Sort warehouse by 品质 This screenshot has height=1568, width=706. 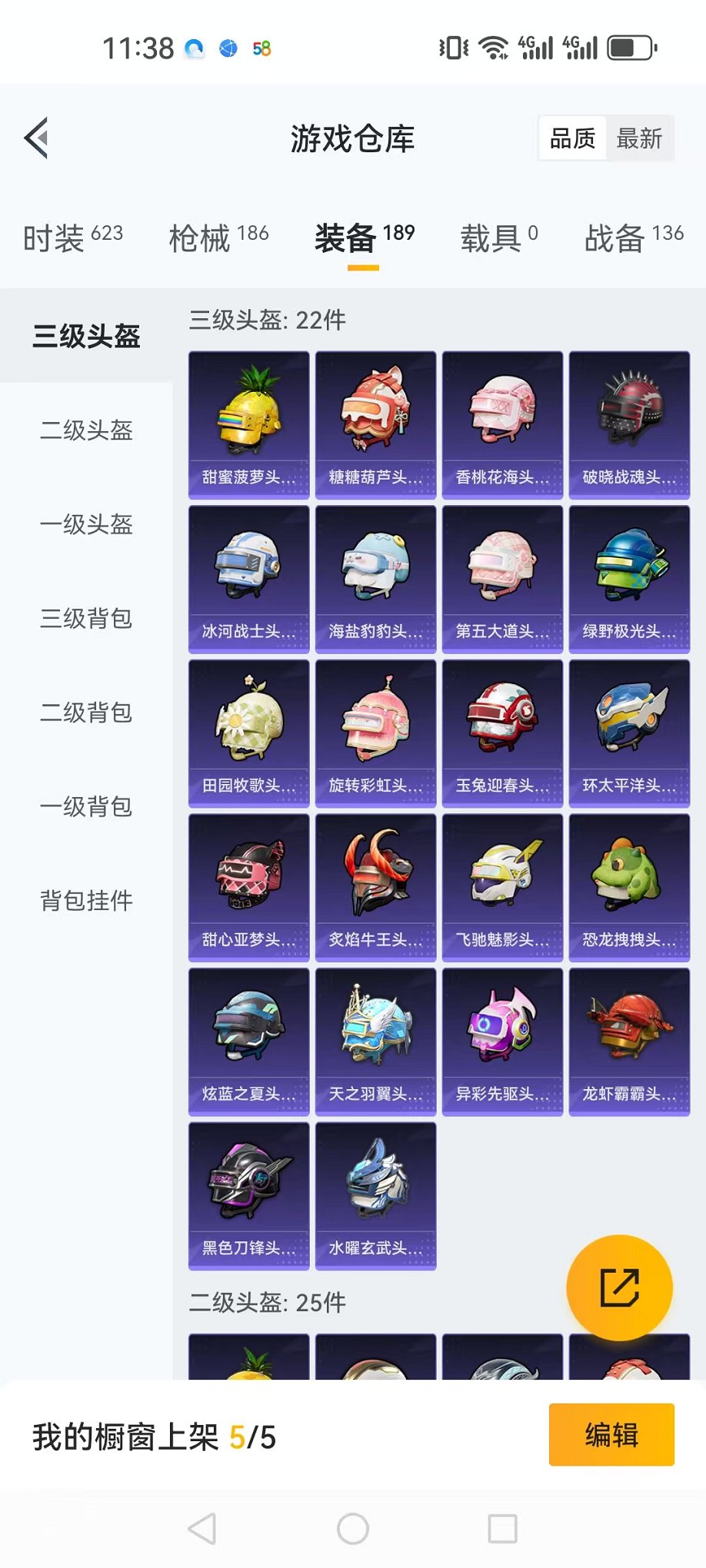pyautogui.click(x=572, y=139)
